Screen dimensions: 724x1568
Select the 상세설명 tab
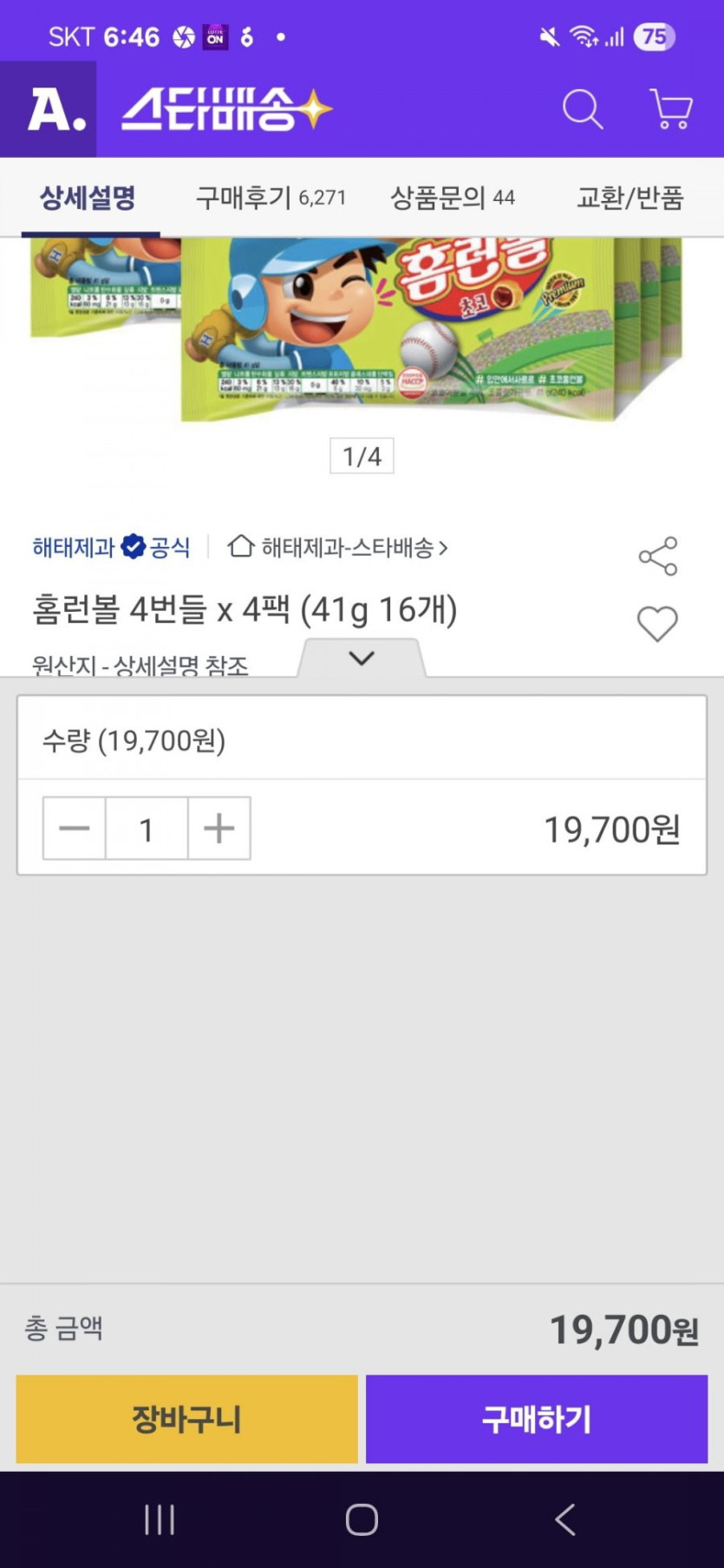click(x=88, y=198)
